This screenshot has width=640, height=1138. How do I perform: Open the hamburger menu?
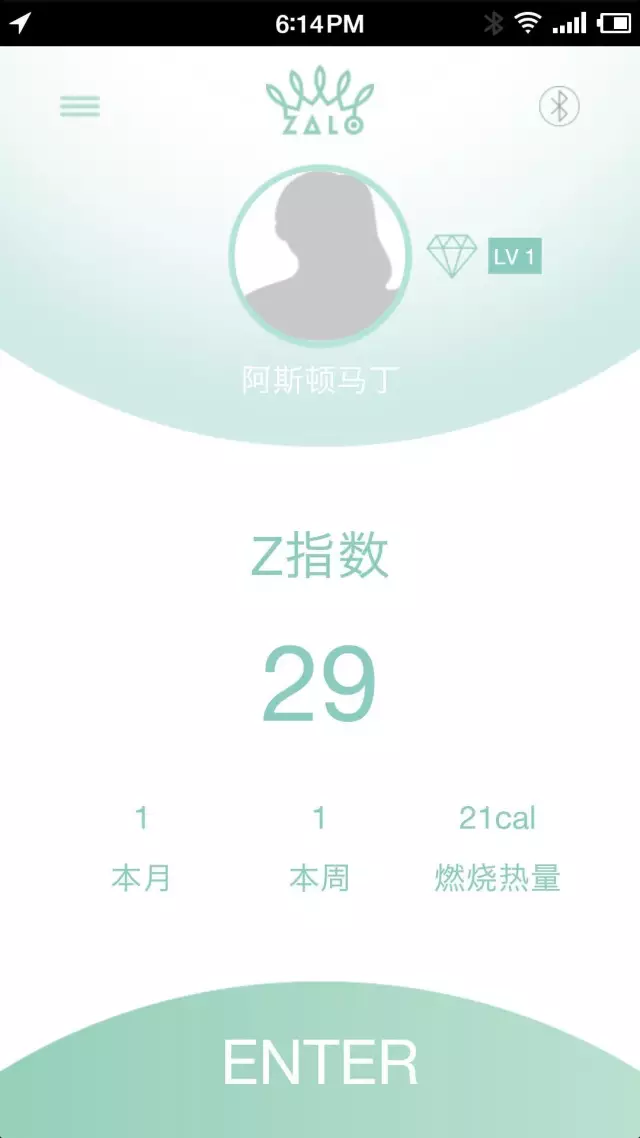point(80,106)
